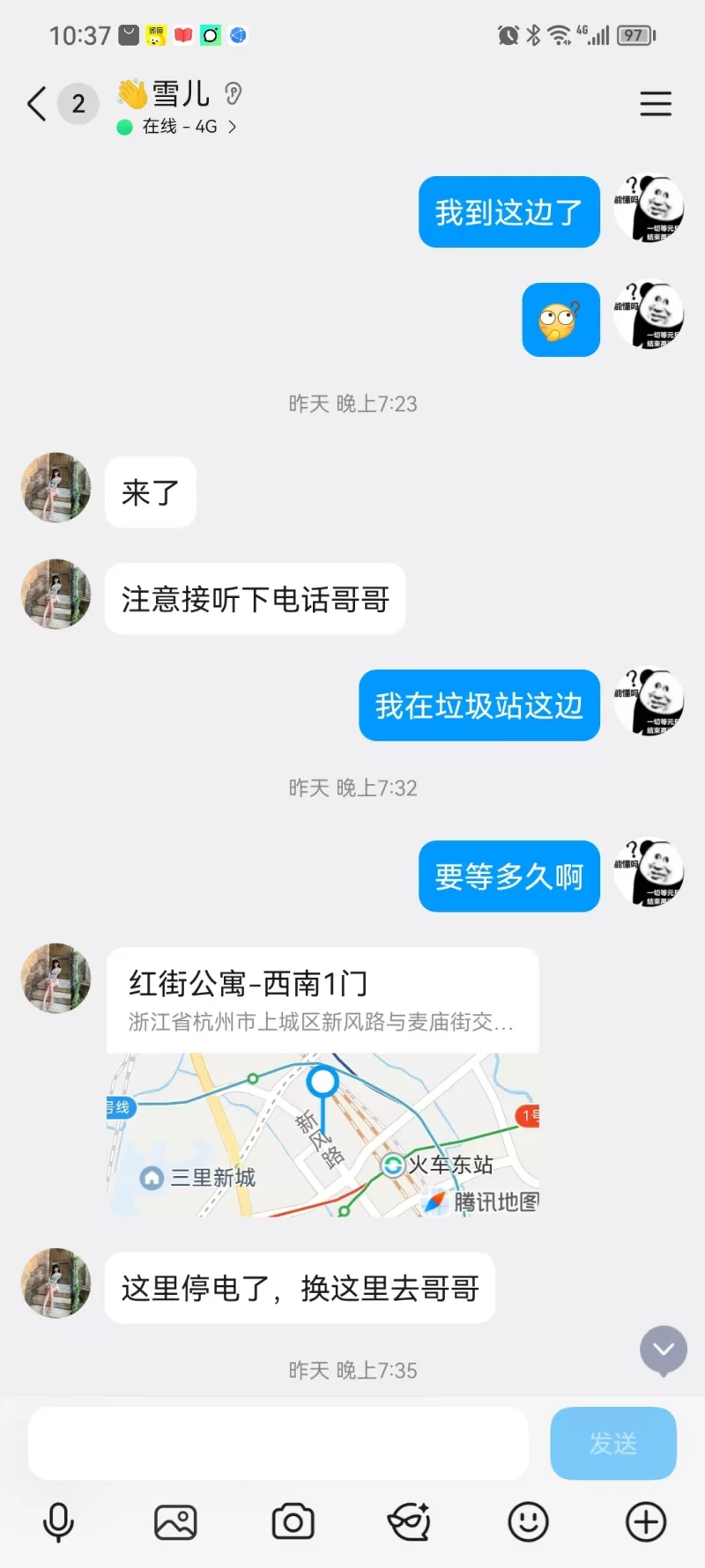The height and width of the screenshot is (1568, 705).
Task: Open the red packet and effects icon
Action: (x=410, y=1522)
